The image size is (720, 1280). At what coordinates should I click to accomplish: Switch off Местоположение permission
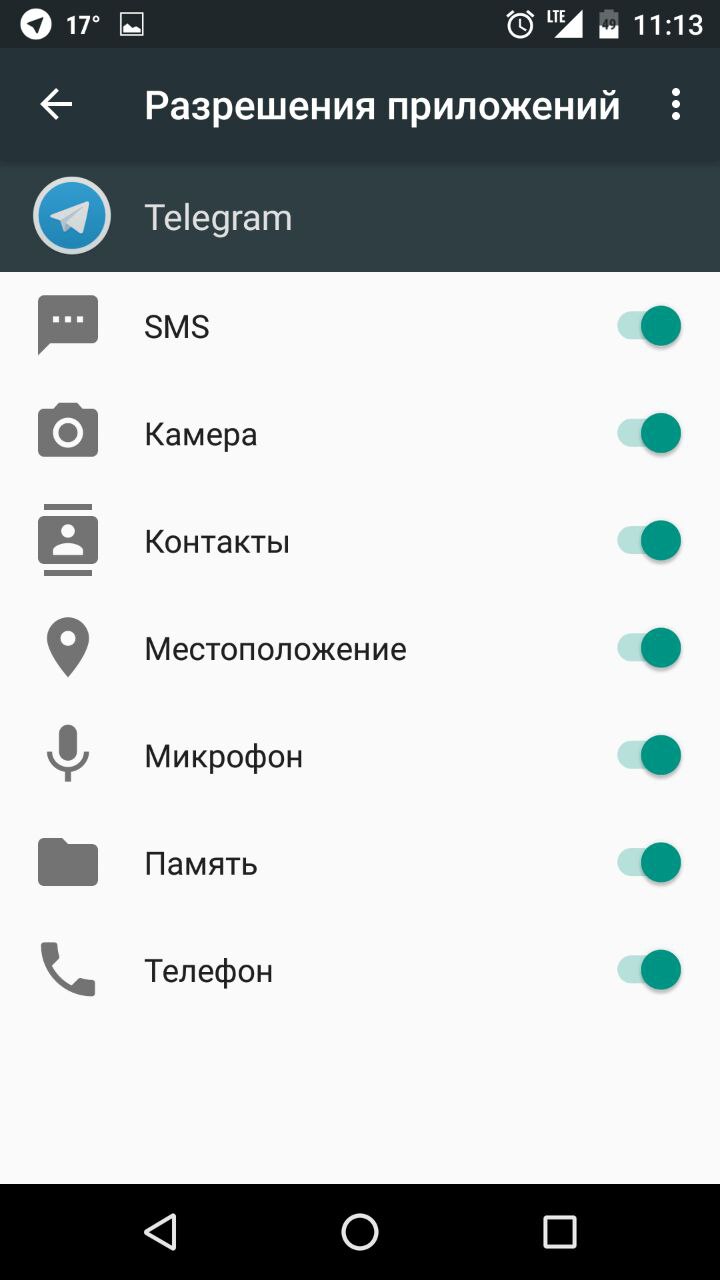pos(649,648)
